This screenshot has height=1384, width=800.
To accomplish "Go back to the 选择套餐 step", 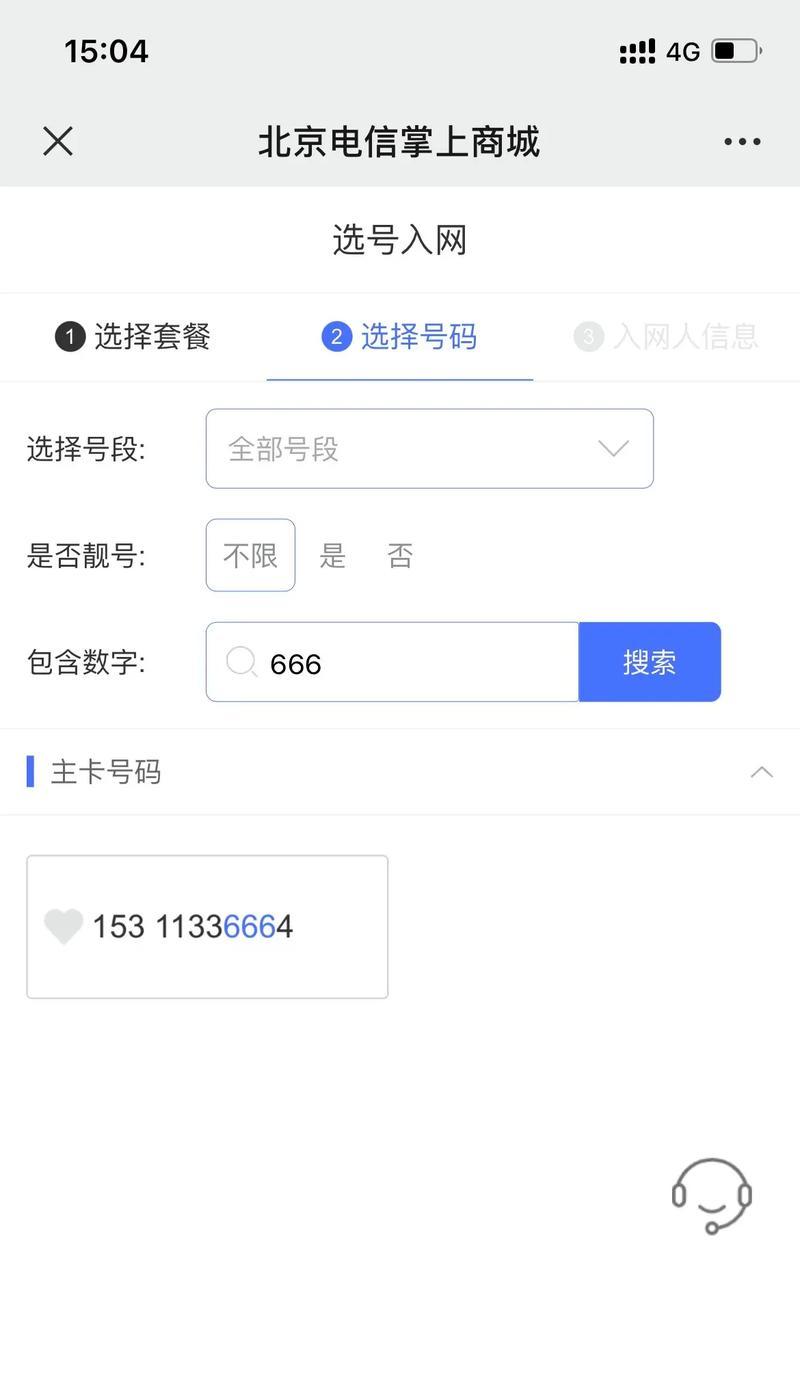I will coord(133,337).
